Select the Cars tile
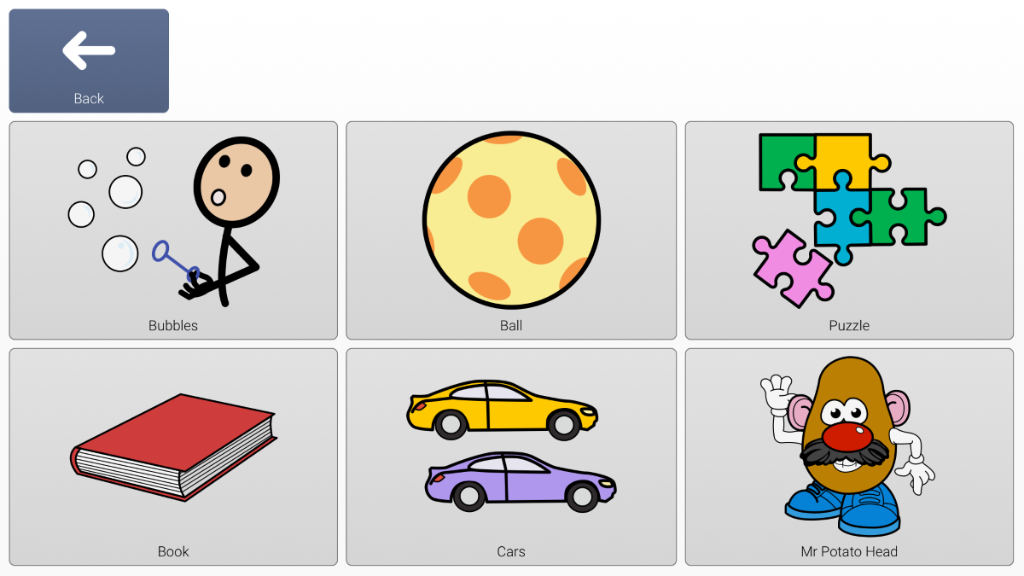This screenshot has height=576, width=1024. tap(511, 456)
